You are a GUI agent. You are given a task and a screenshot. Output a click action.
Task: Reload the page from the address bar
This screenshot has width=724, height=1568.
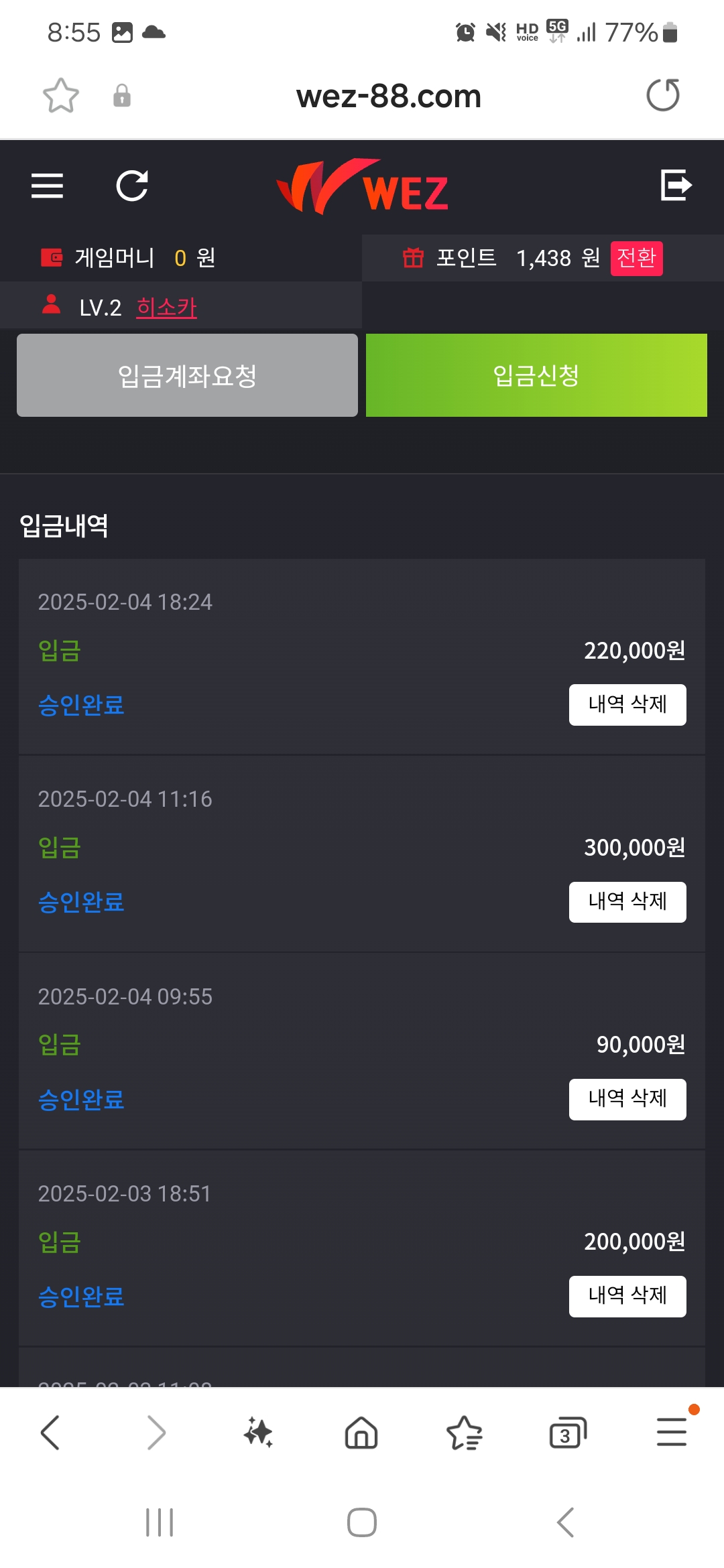click(663, 95)
